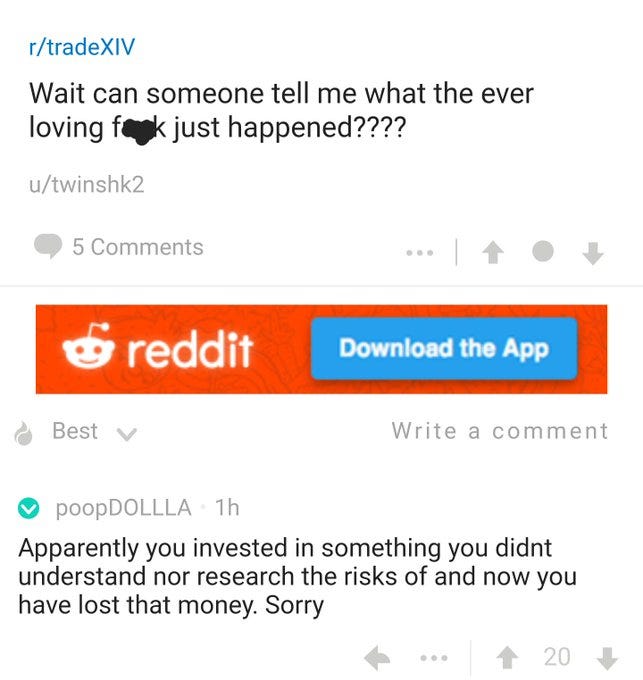Image resolution: width=643 pixels, height=680 pixels.
Task: Downvote the post
Action: 593,253
